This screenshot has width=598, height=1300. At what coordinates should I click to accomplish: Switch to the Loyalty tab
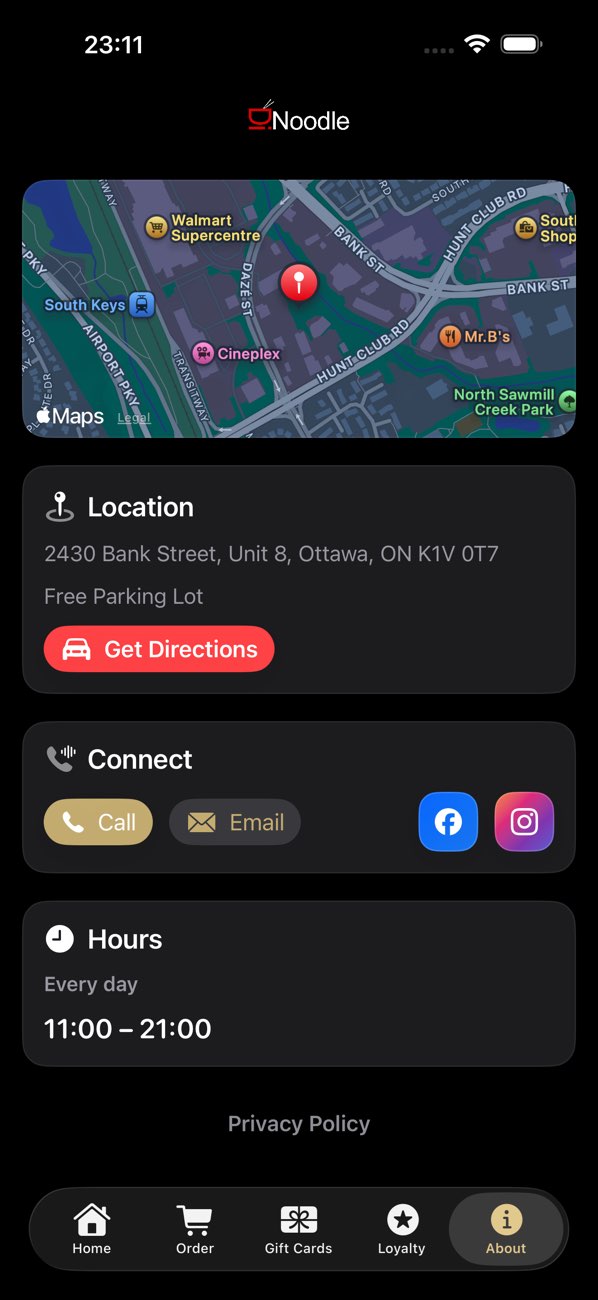click(x=402, y=1229)
